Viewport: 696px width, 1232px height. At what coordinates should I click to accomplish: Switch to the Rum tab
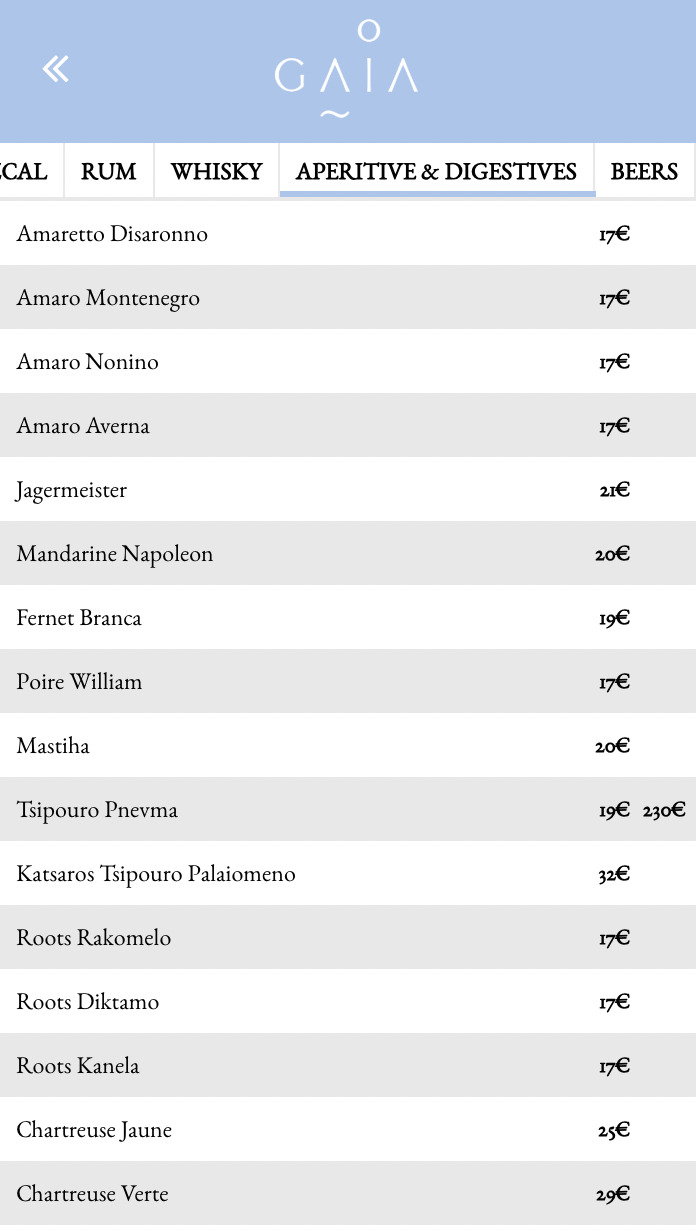tap(109, 171)
